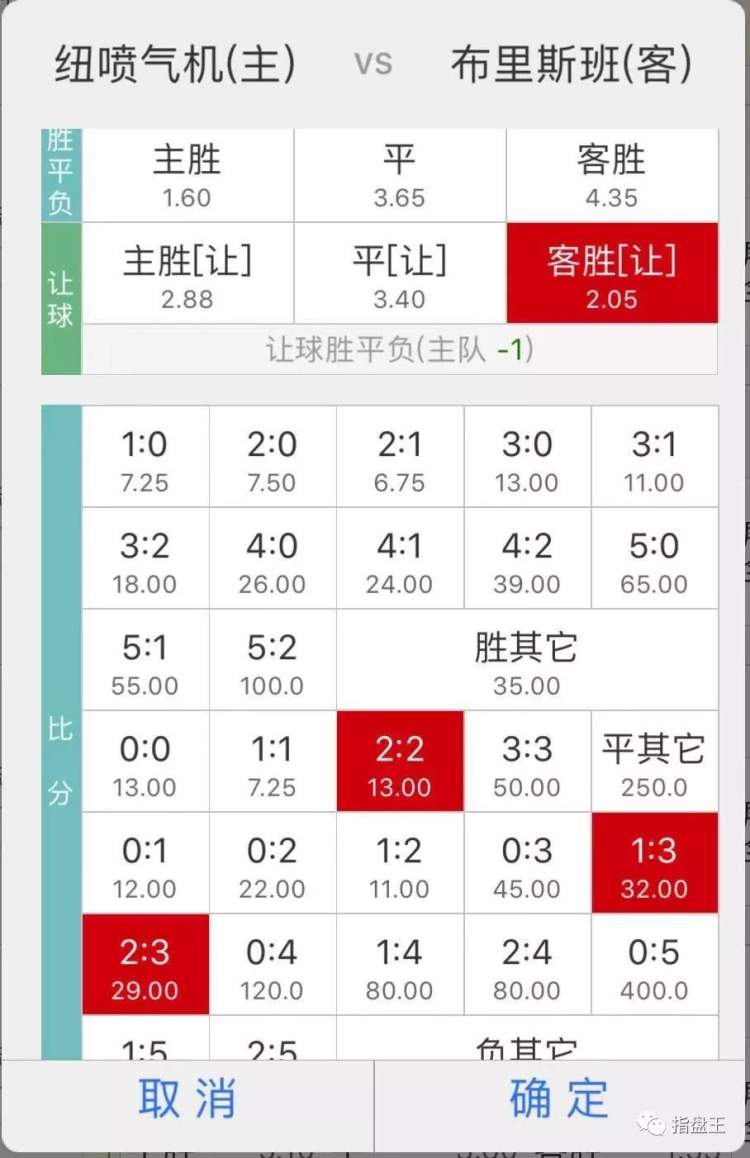
Task: Select score 1:0 at 7.25
Action: pos(145,458)
